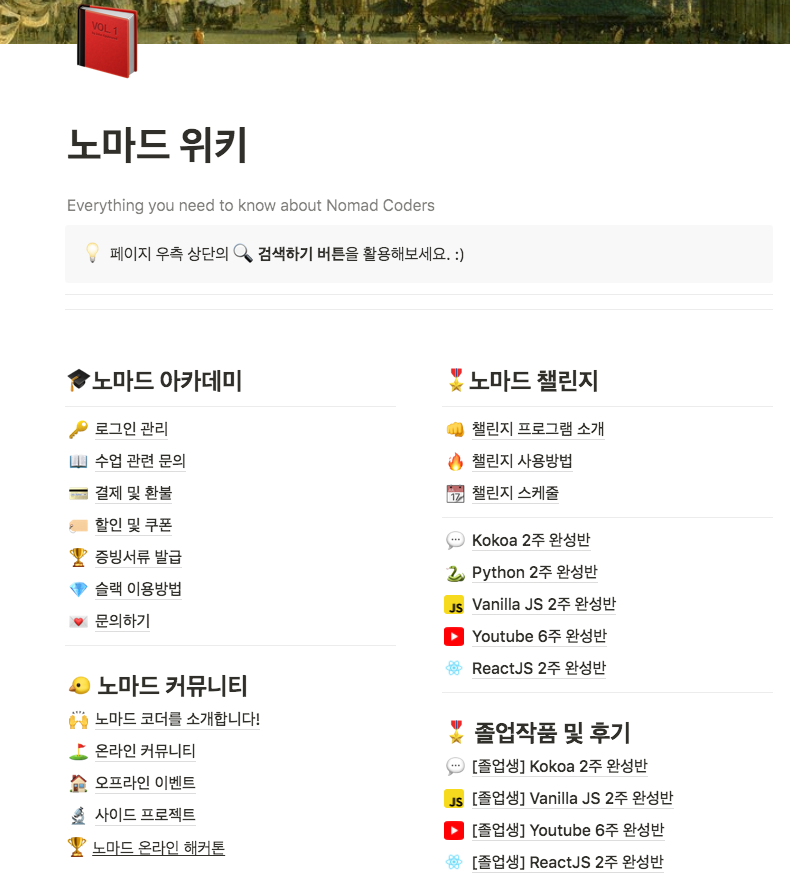790x892 pixels.
Task: Open [졸업생] Kokoa 2주 완성반 reviews
Action: pyautogui.click(x=560, y=766)
